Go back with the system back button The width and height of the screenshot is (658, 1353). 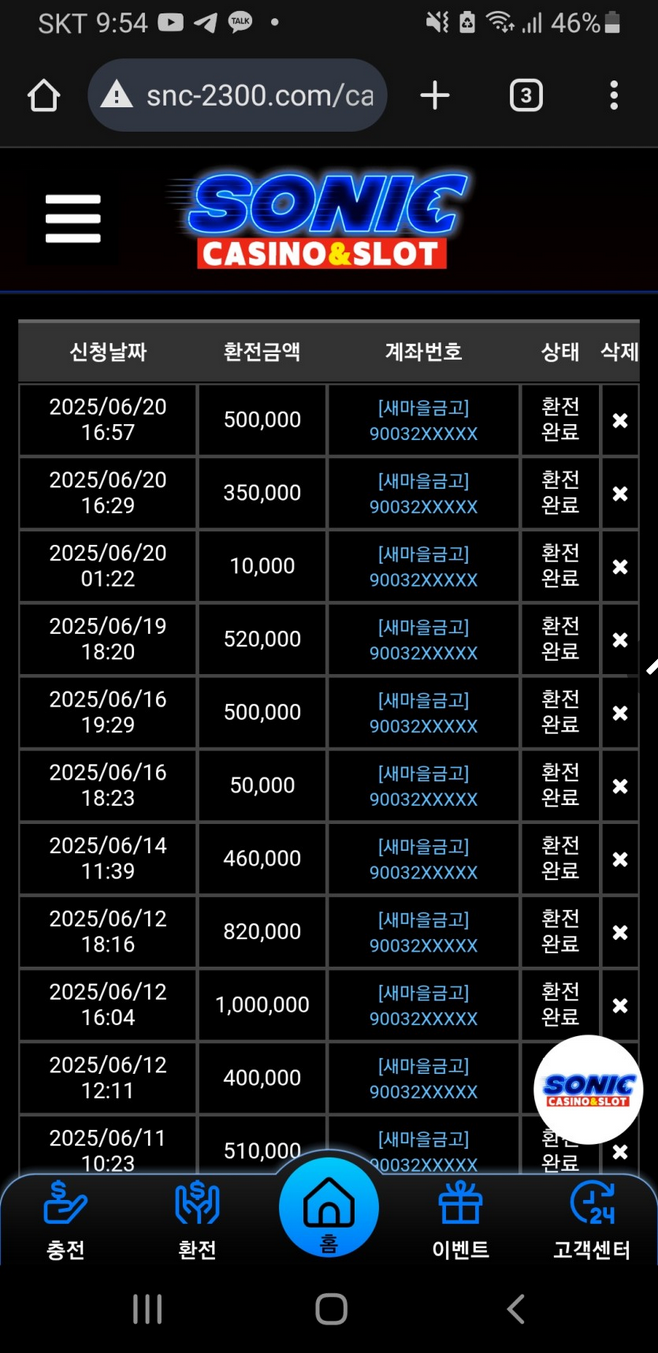515,1309
